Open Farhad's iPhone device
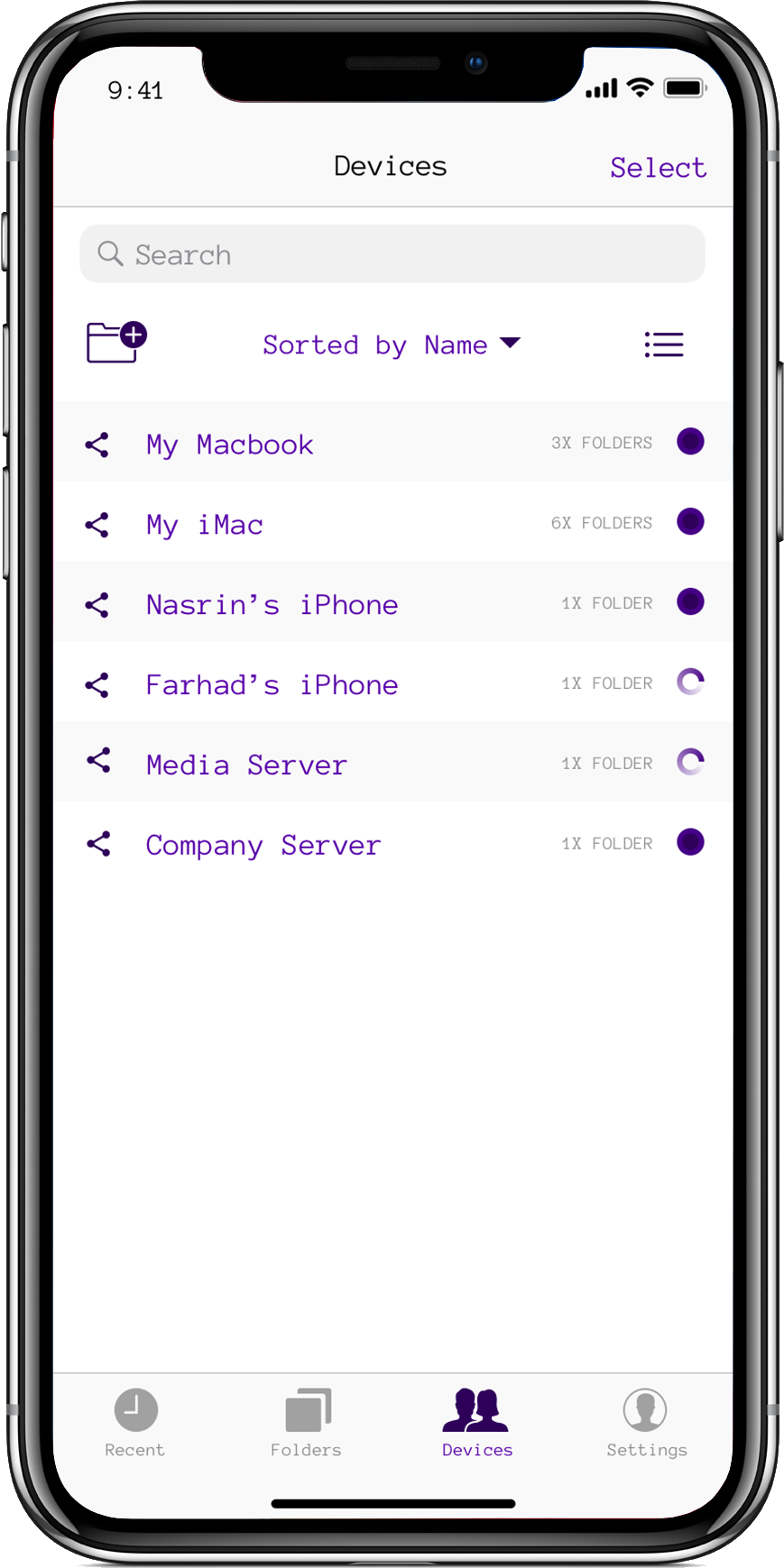Image resolution: width=784 pixels, height=1568 pixels. 392,683
